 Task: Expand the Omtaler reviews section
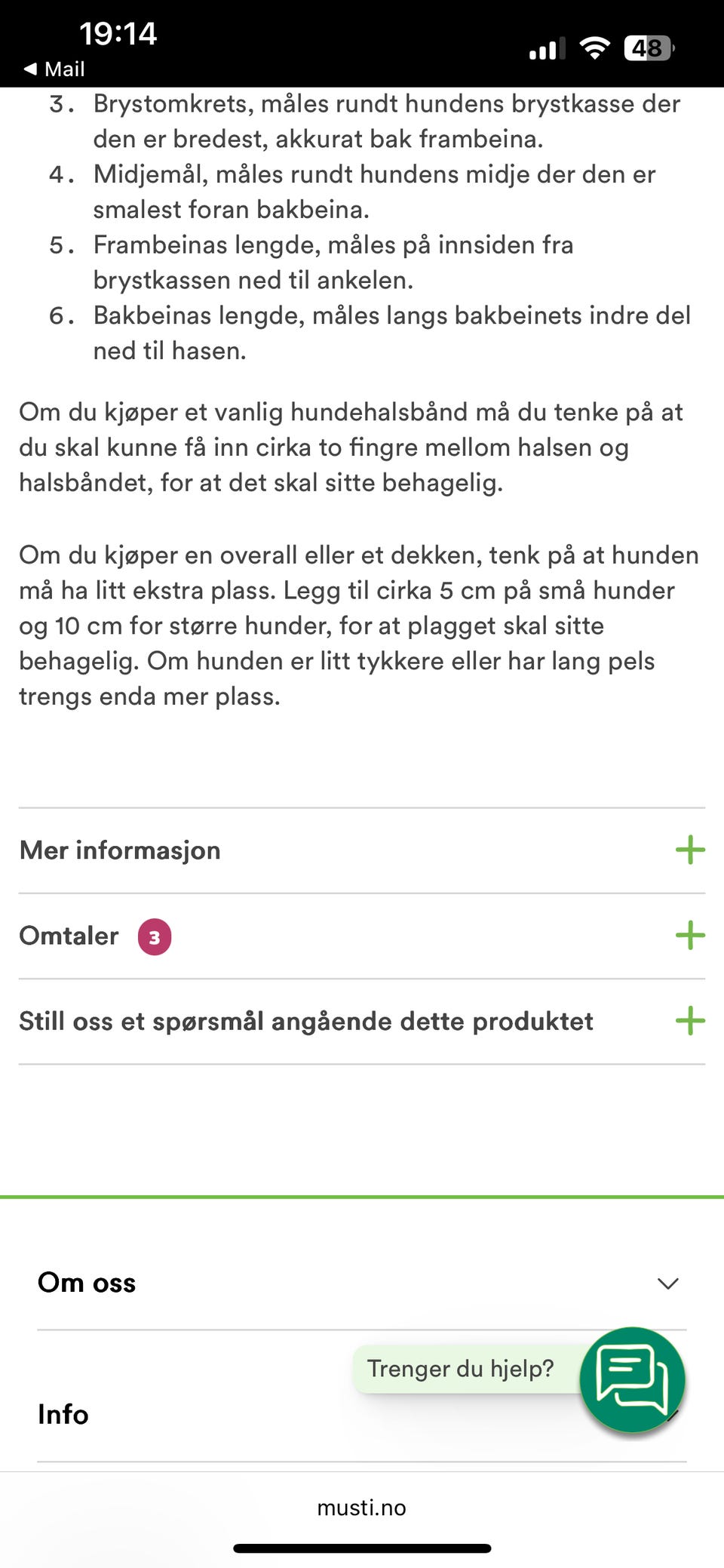click(68, 936)
